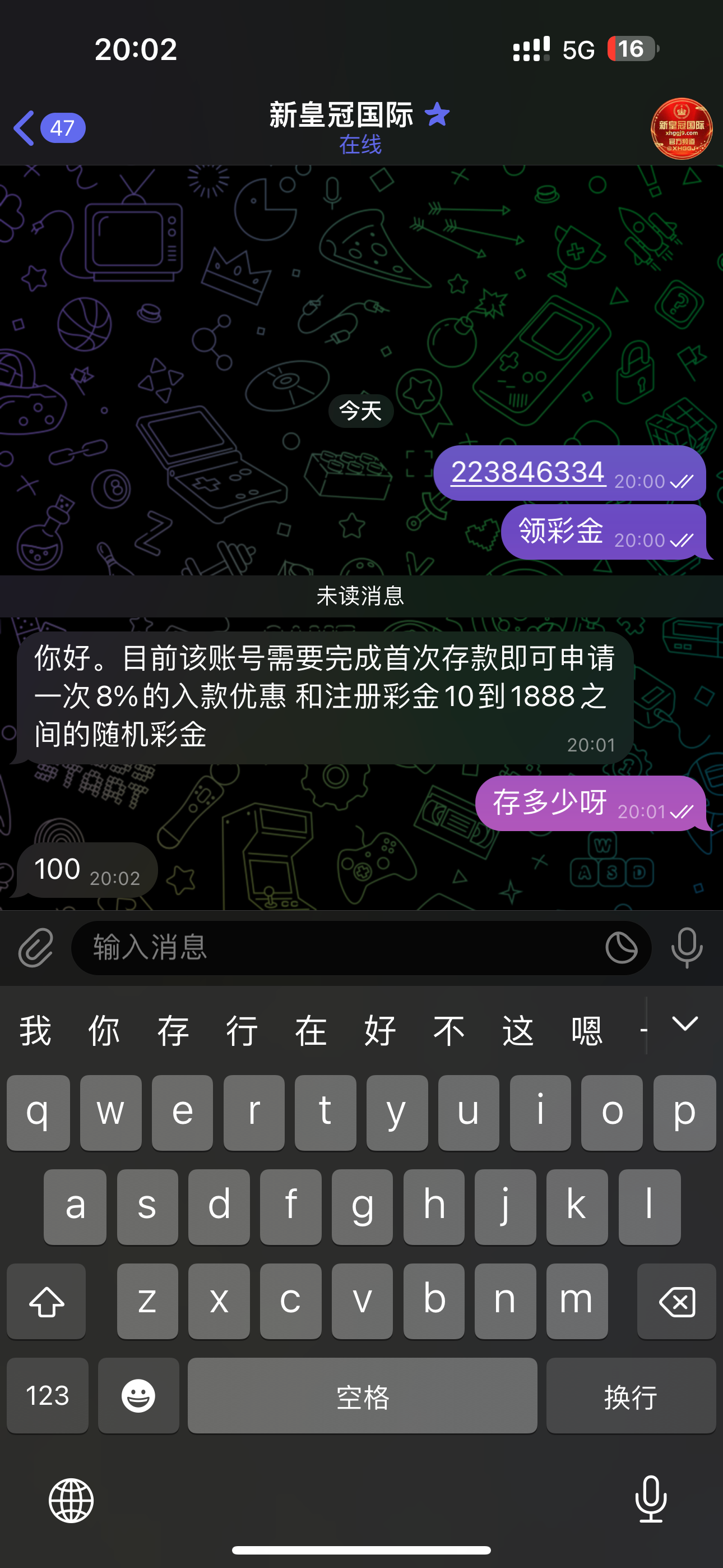Switch to numeric keys with the 123 key

48,1396
